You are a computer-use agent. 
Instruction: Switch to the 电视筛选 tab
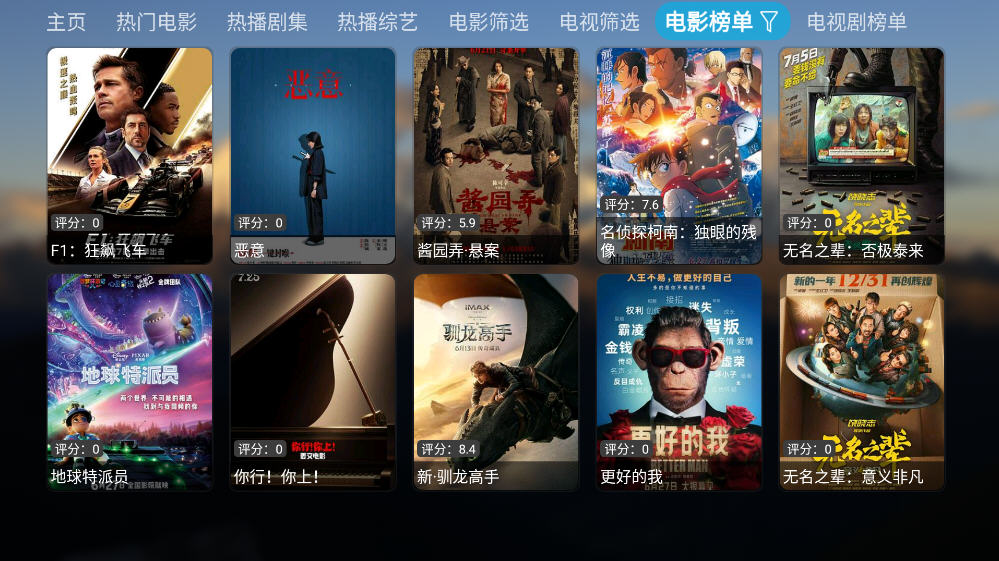point(599,22)
